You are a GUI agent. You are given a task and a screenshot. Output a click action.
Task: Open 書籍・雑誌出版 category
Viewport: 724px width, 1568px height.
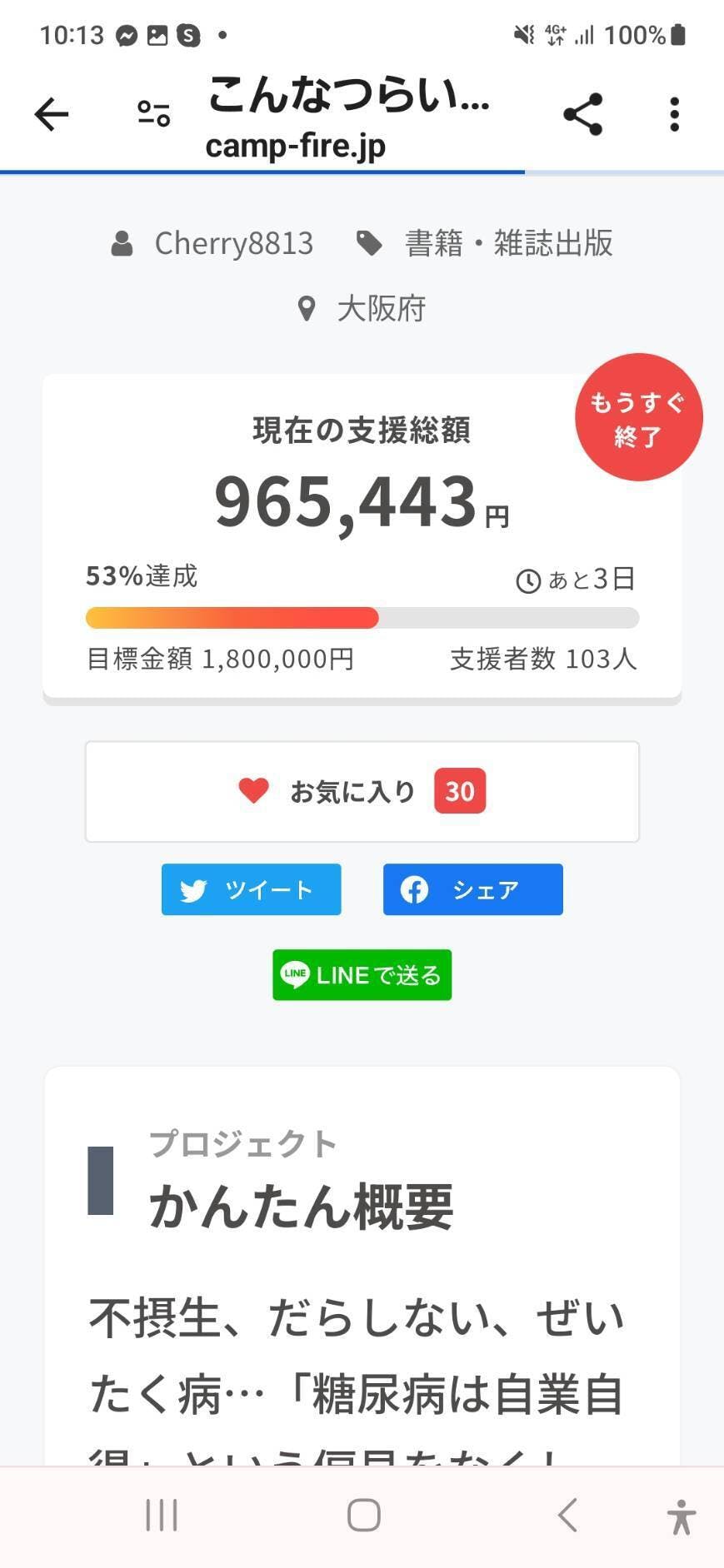[508, 243]
